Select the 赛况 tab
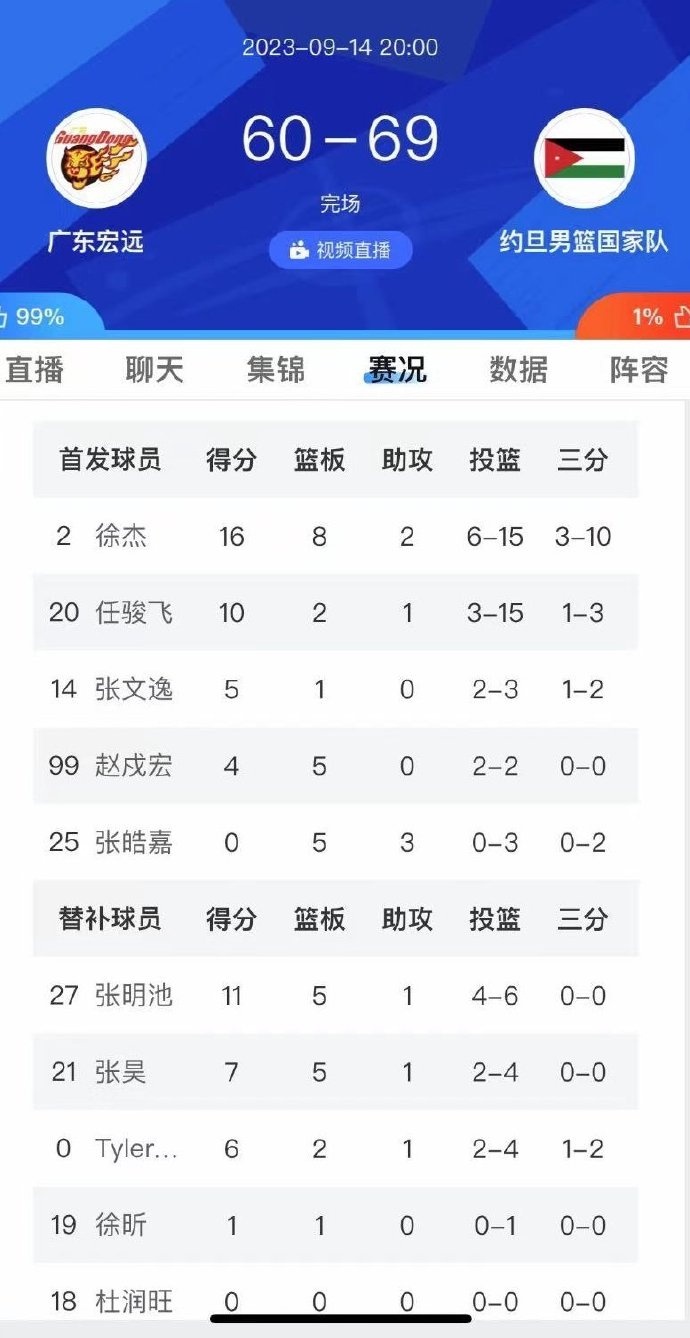 click(397, 370)
